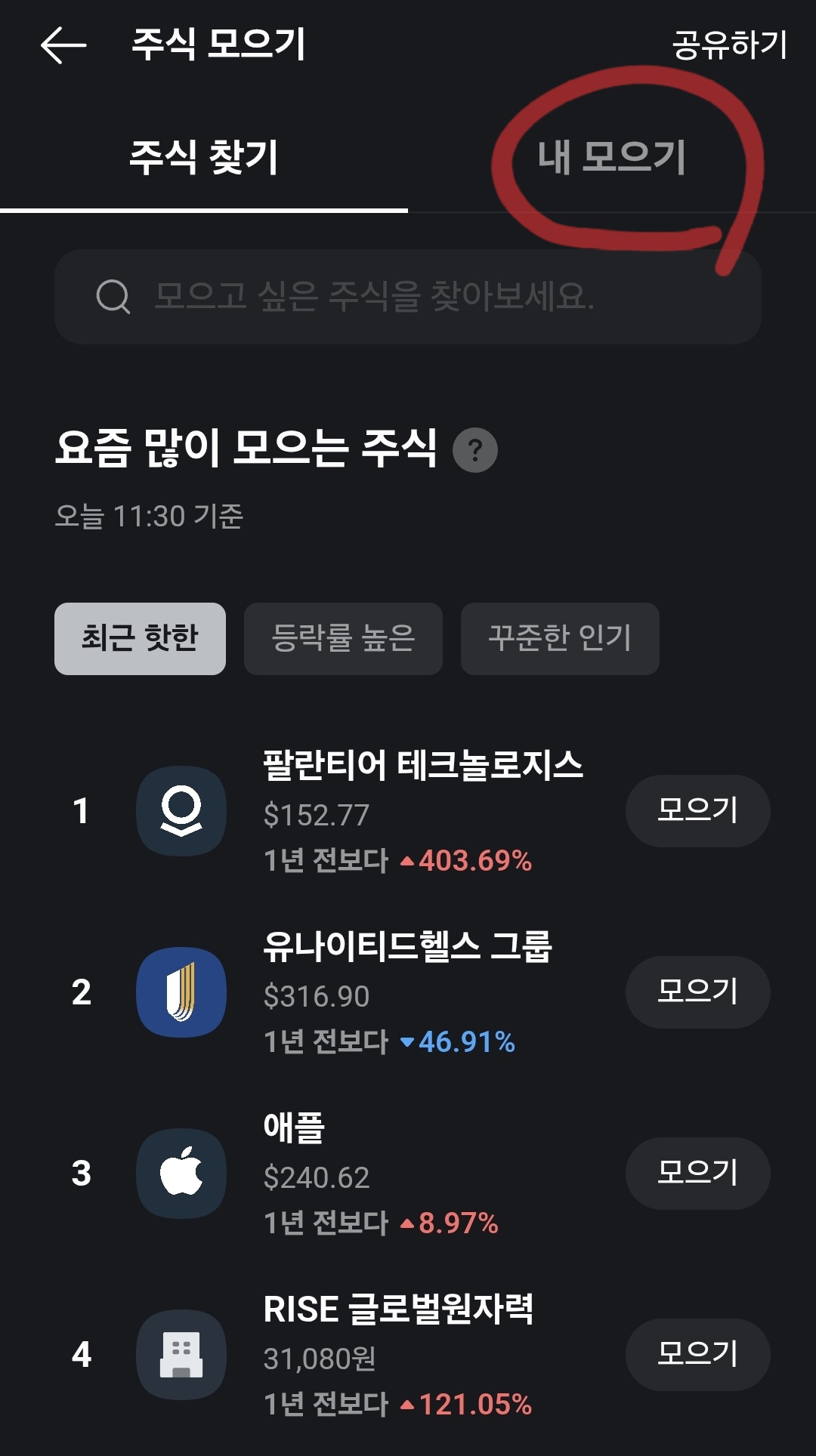
Task: Click the UnitedHealth Group logo
Action: [180, 993]
